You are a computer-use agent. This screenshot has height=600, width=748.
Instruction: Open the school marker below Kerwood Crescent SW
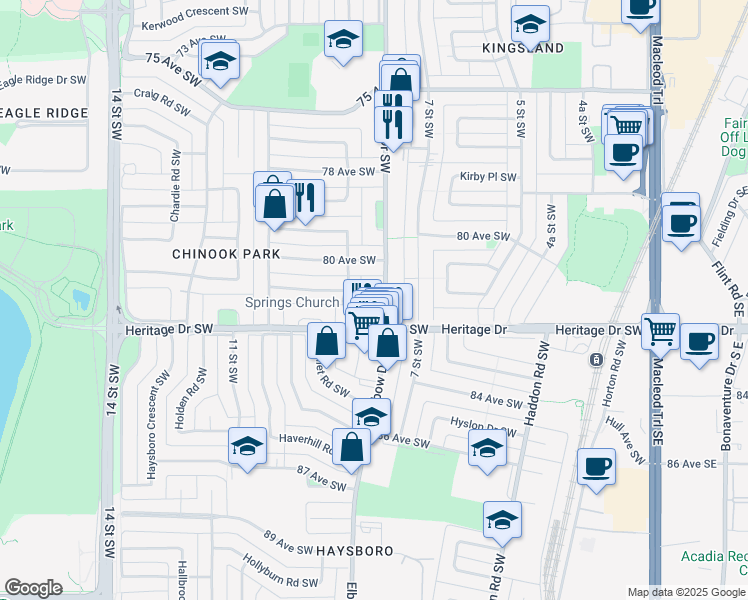pos(343,40)
